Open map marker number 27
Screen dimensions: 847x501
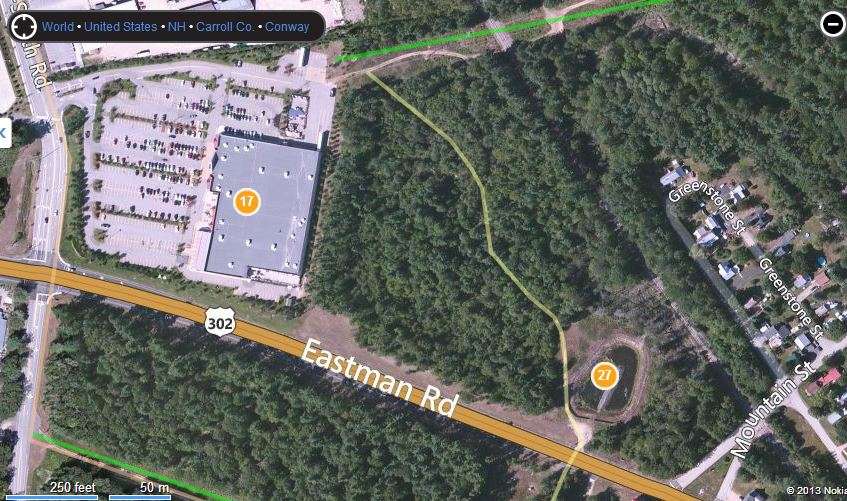[603, 376]
